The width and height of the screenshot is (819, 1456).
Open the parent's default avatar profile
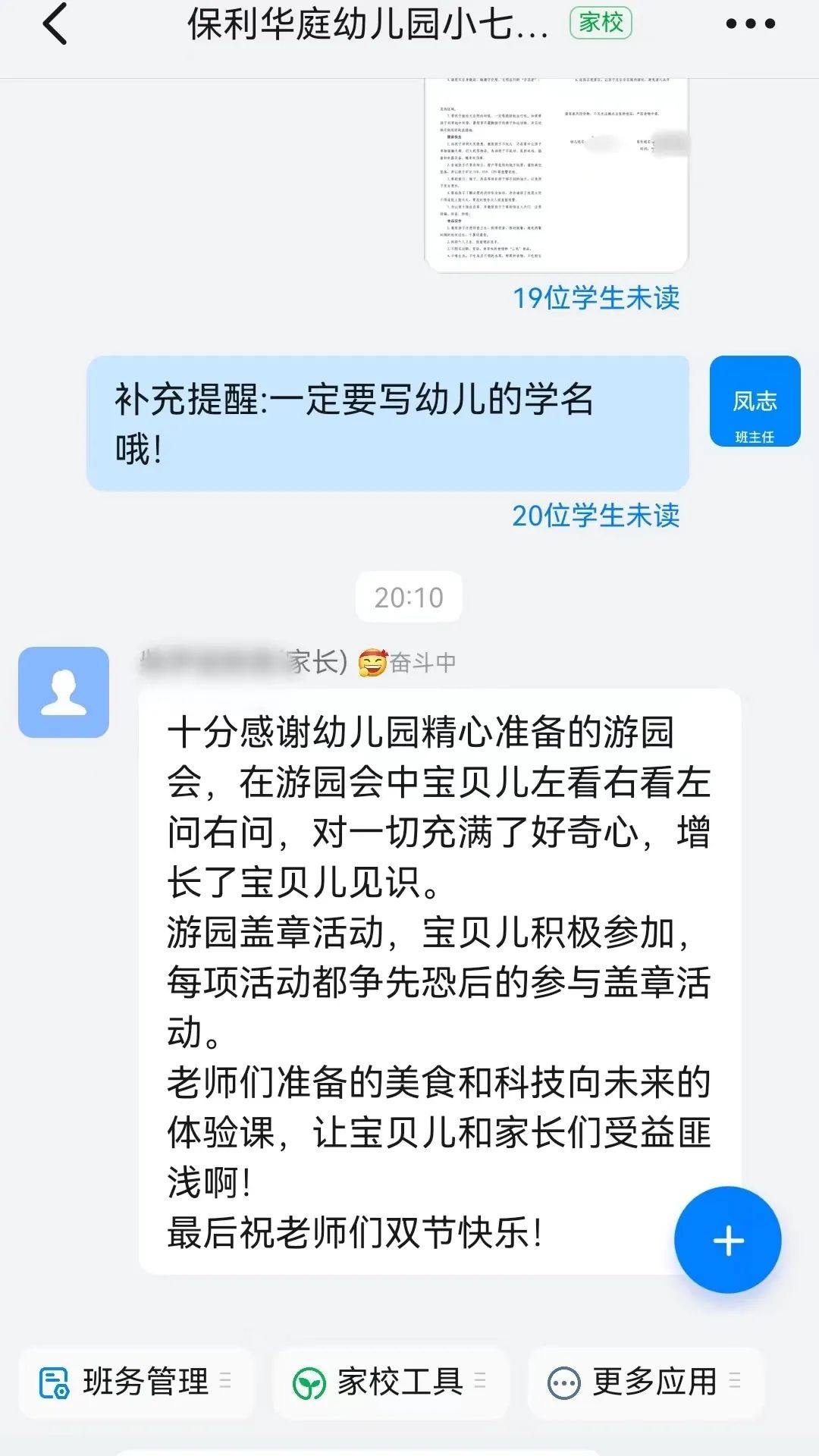pos(64,692)
